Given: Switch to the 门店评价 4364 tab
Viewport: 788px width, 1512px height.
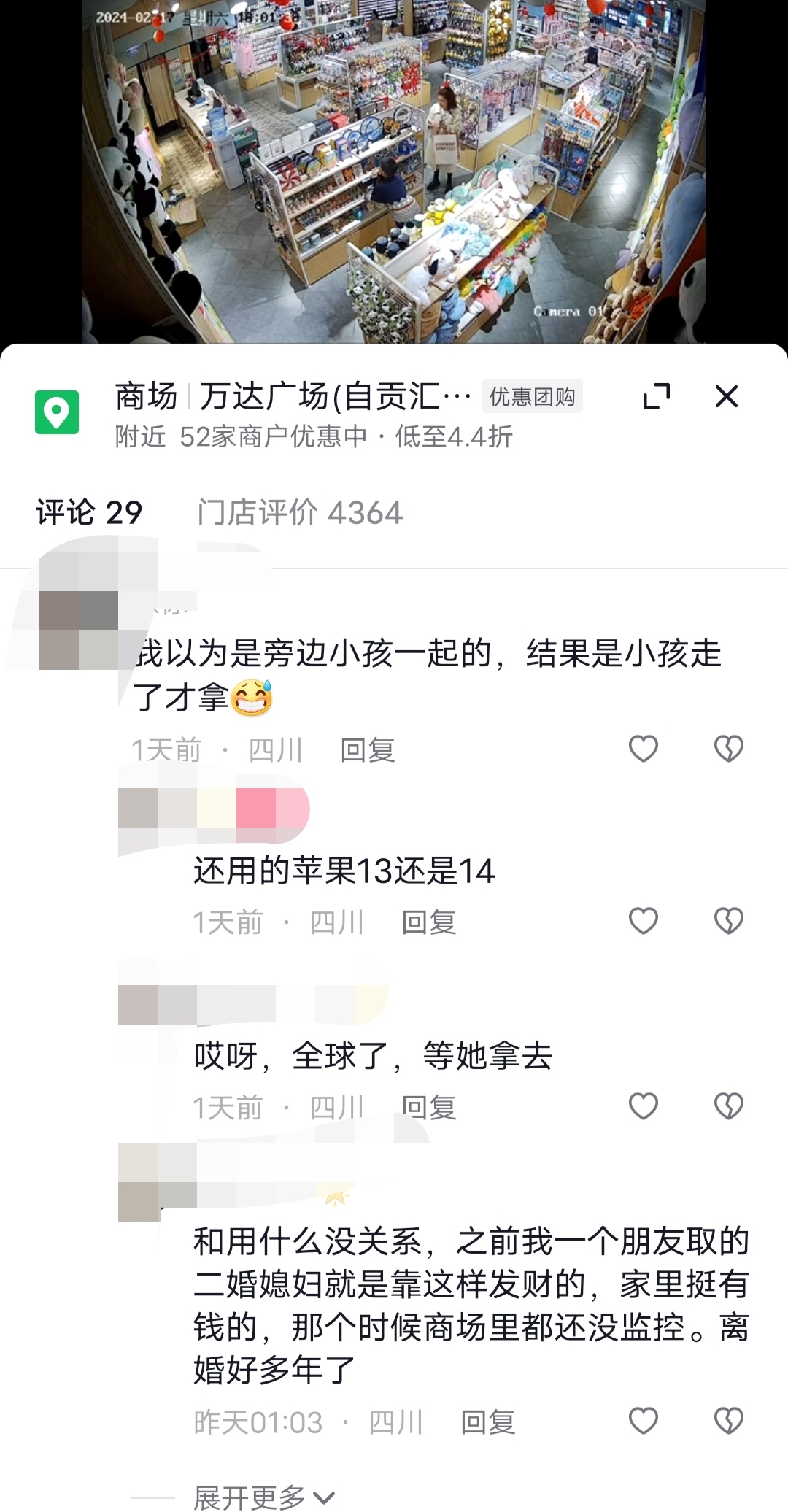Looking at the screenshot, I should coord(299,513).
